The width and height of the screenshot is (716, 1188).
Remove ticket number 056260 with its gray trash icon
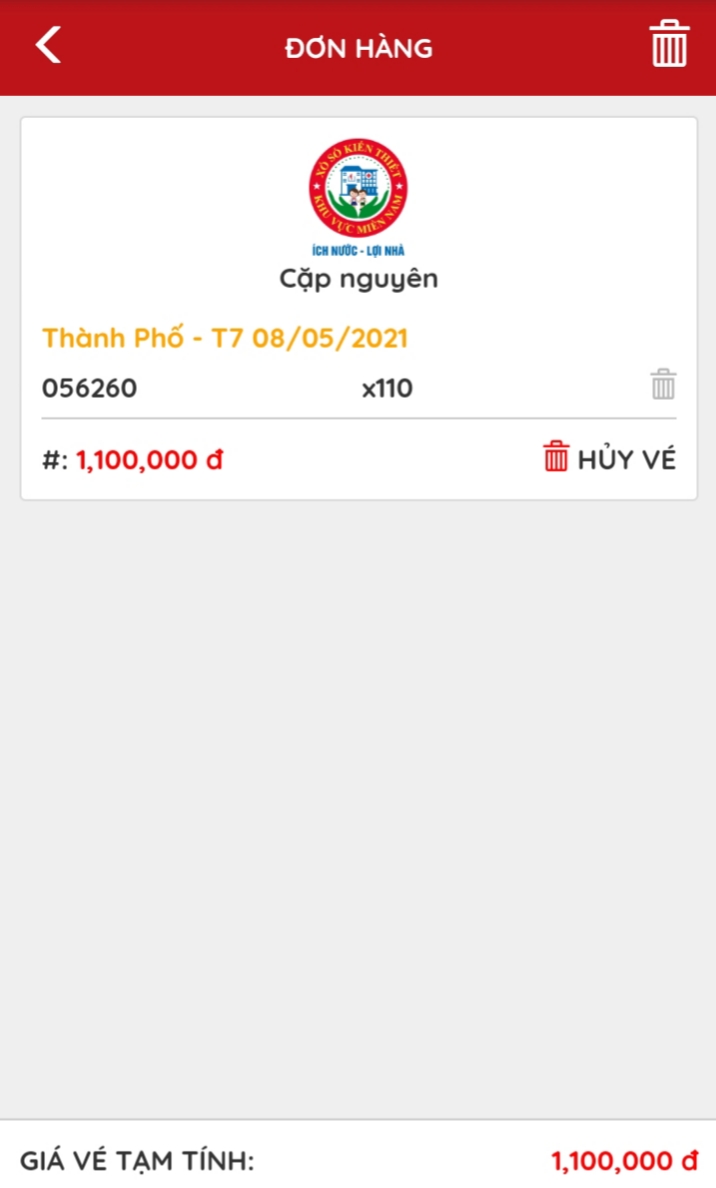(x=663, y=384)
